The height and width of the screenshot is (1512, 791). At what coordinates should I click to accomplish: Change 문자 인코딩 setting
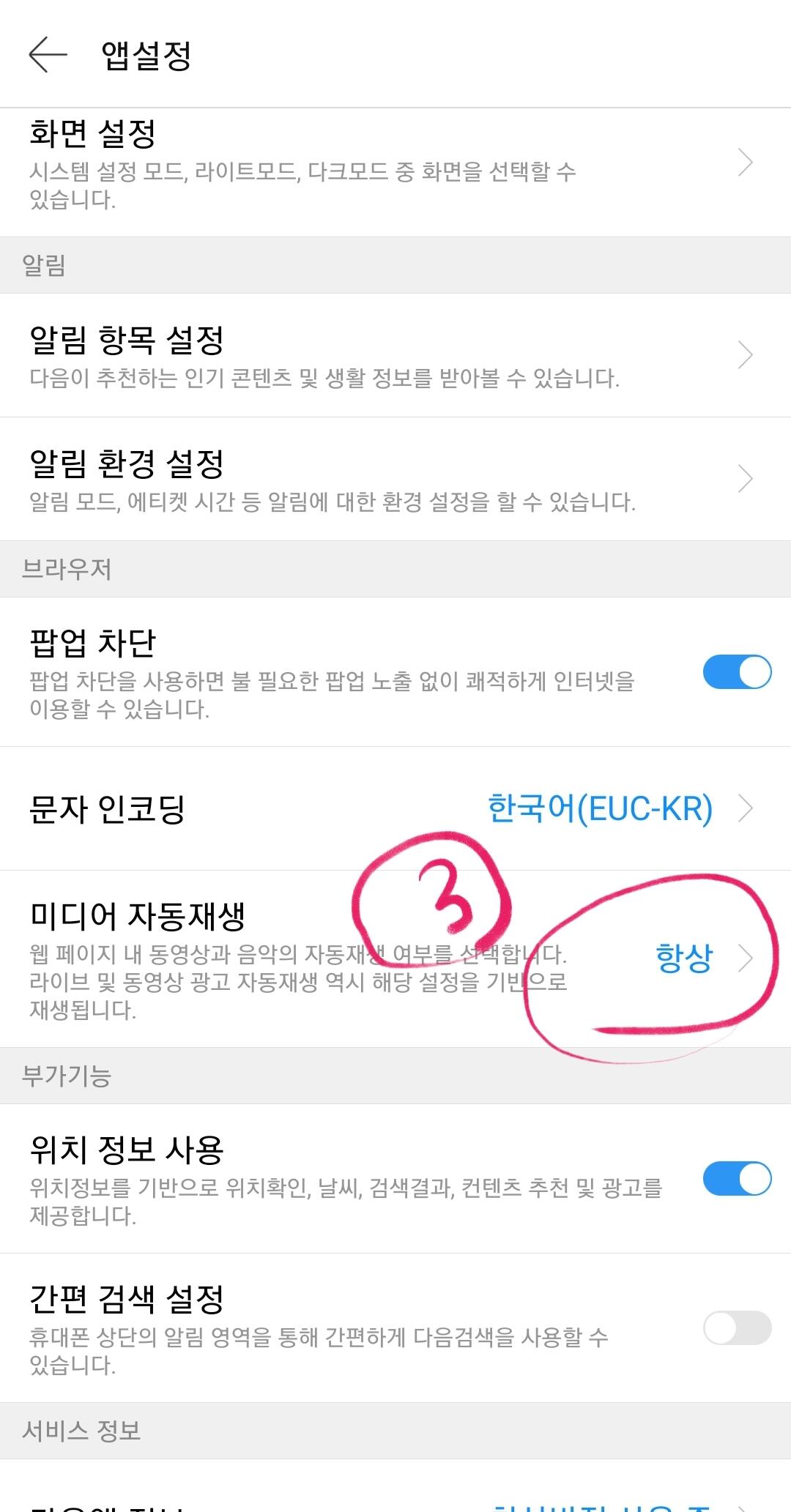(x=395, y=808)
